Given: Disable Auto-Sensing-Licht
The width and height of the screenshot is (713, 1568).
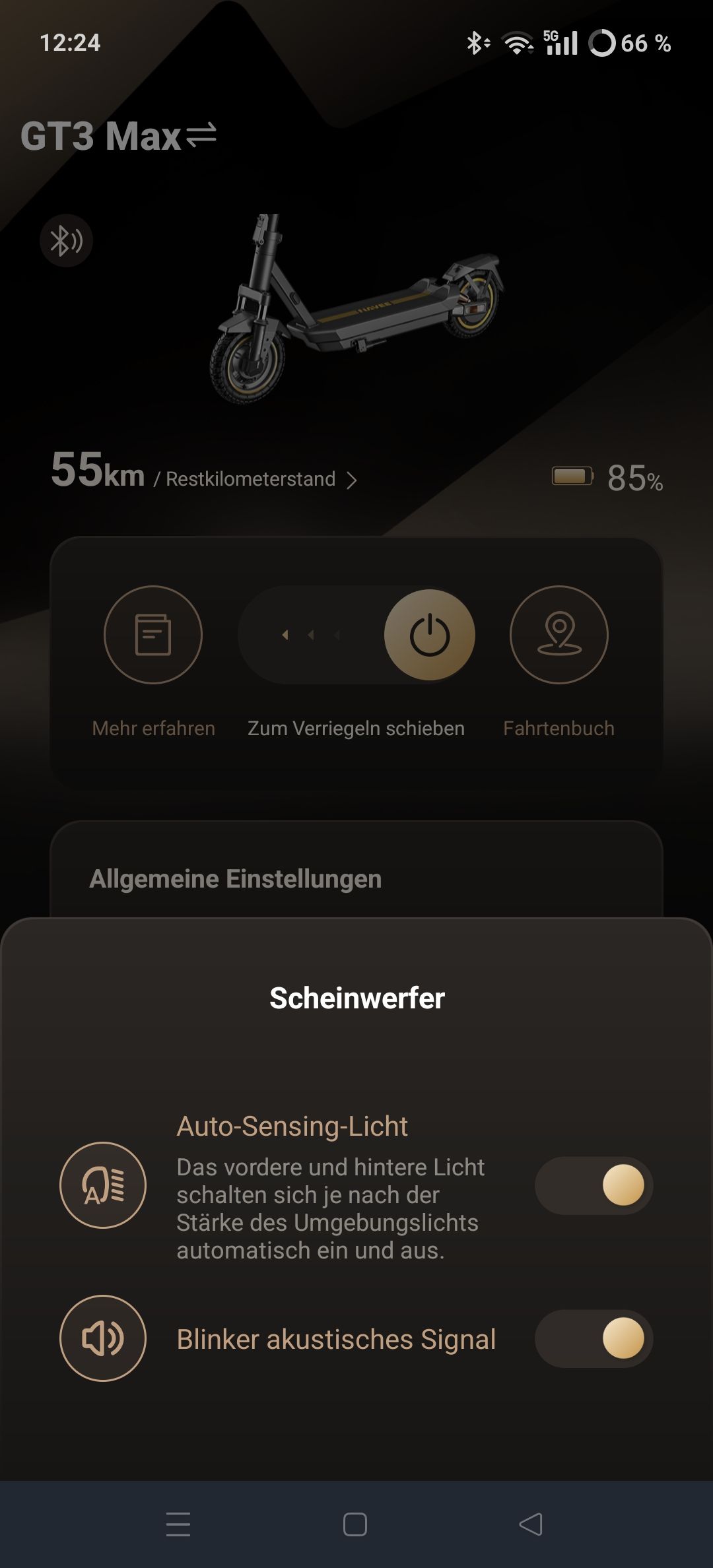Looking at the screenshot, I should (594, 1185).
